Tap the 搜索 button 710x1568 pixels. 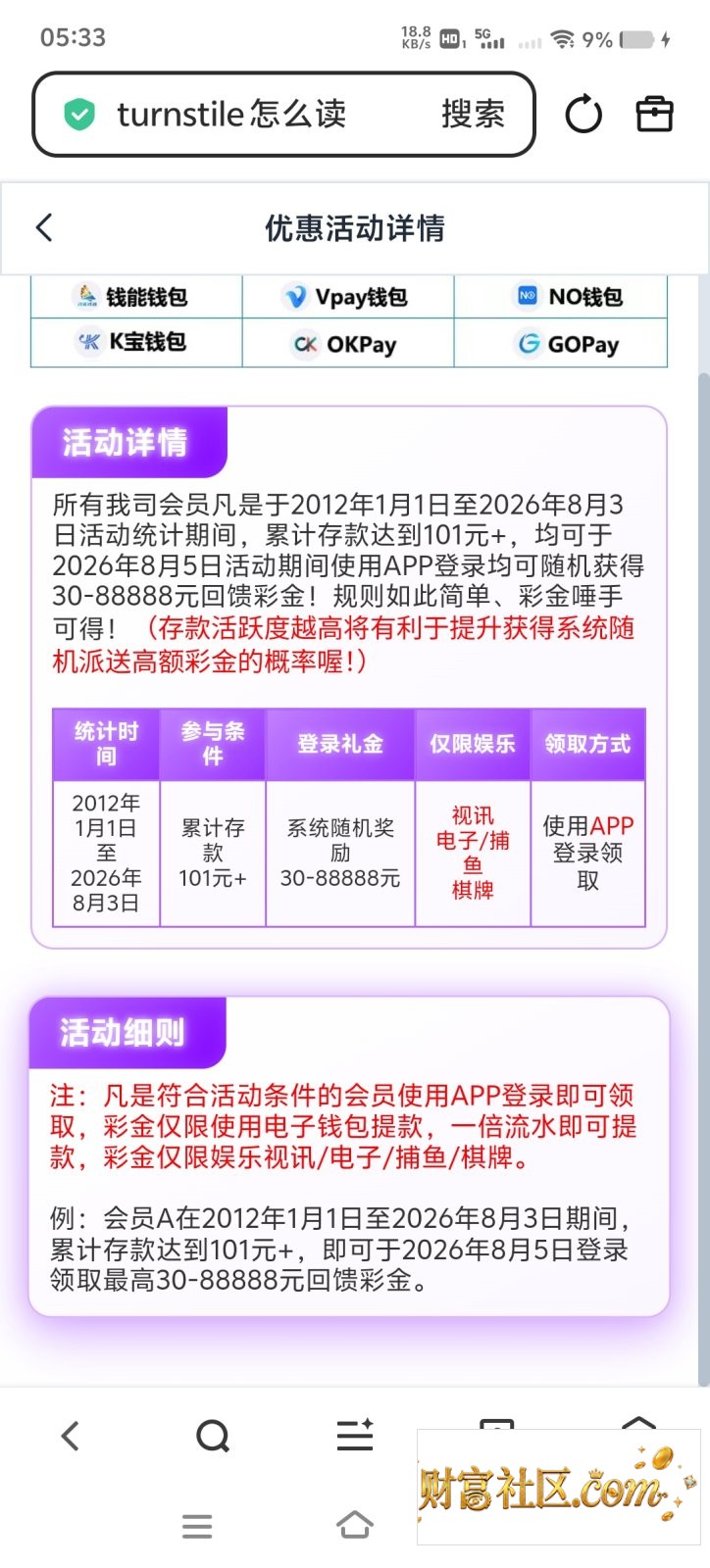click(x=473, y=115)
